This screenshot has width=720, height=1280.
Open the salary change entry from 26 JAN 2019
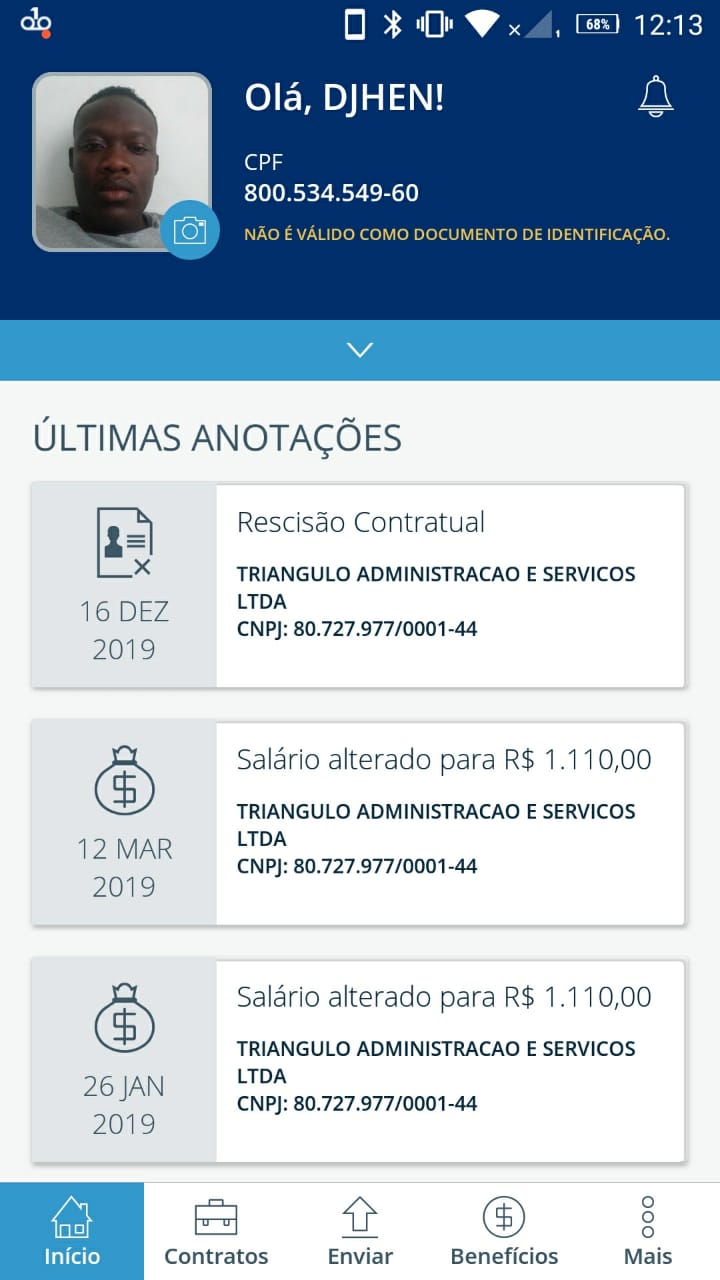coord(358,1061)
